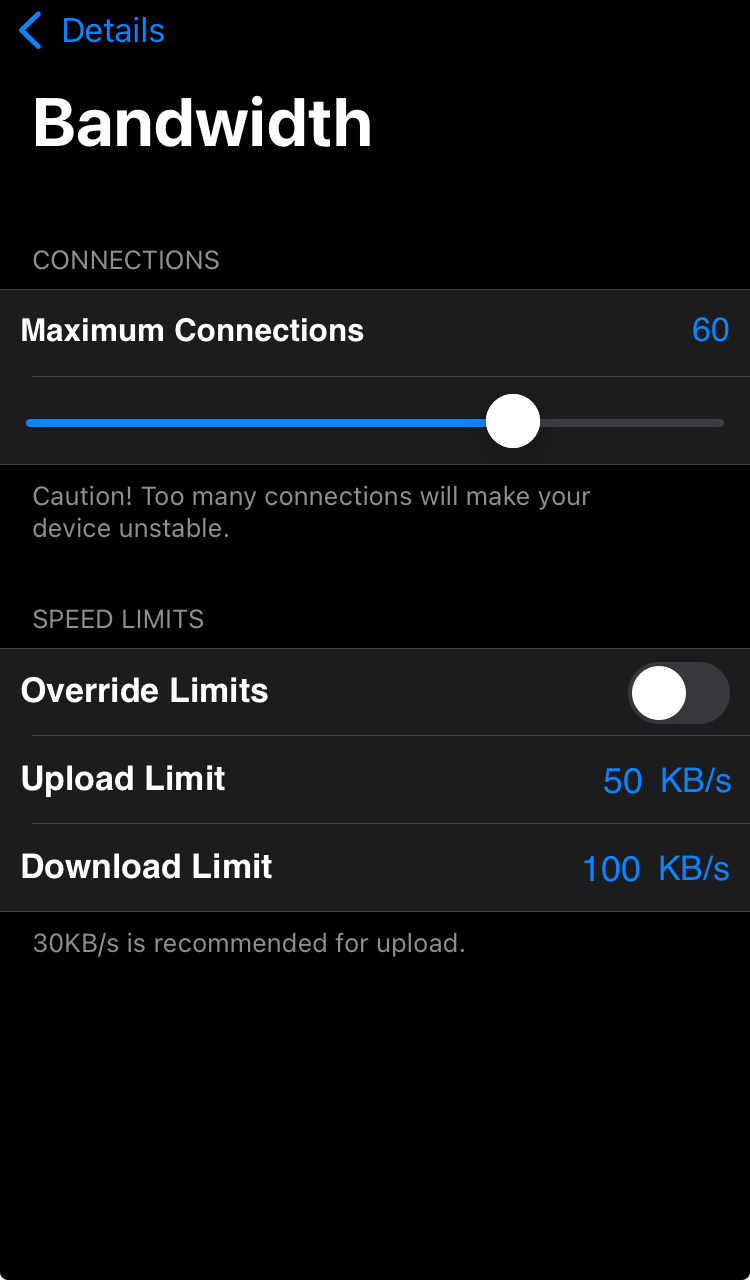Screen dimensions: 750x1280
Task: Enable the Override Limits switch
Action: coord(678,692)
